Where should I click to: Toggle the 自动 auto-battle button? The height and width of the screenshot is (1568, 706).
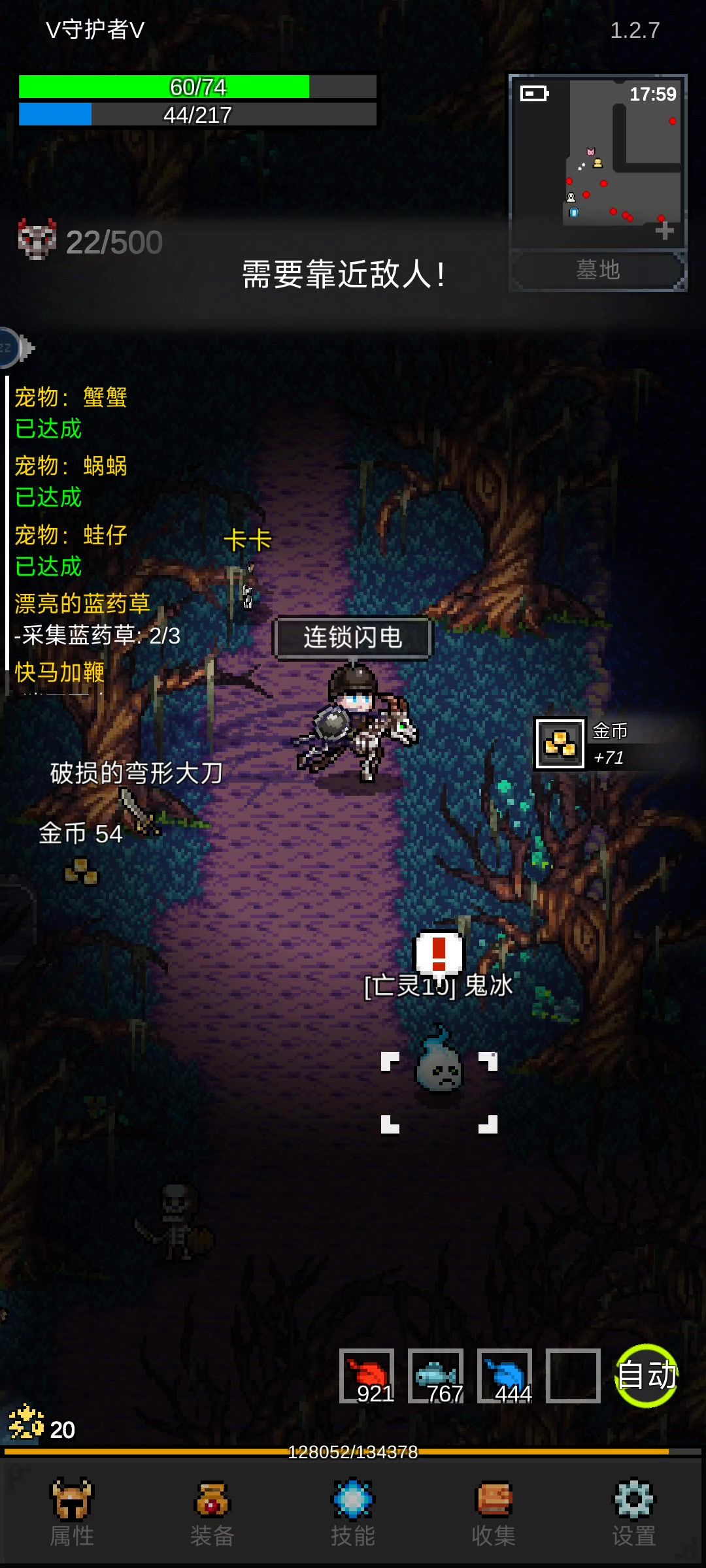pos(647,1375)
